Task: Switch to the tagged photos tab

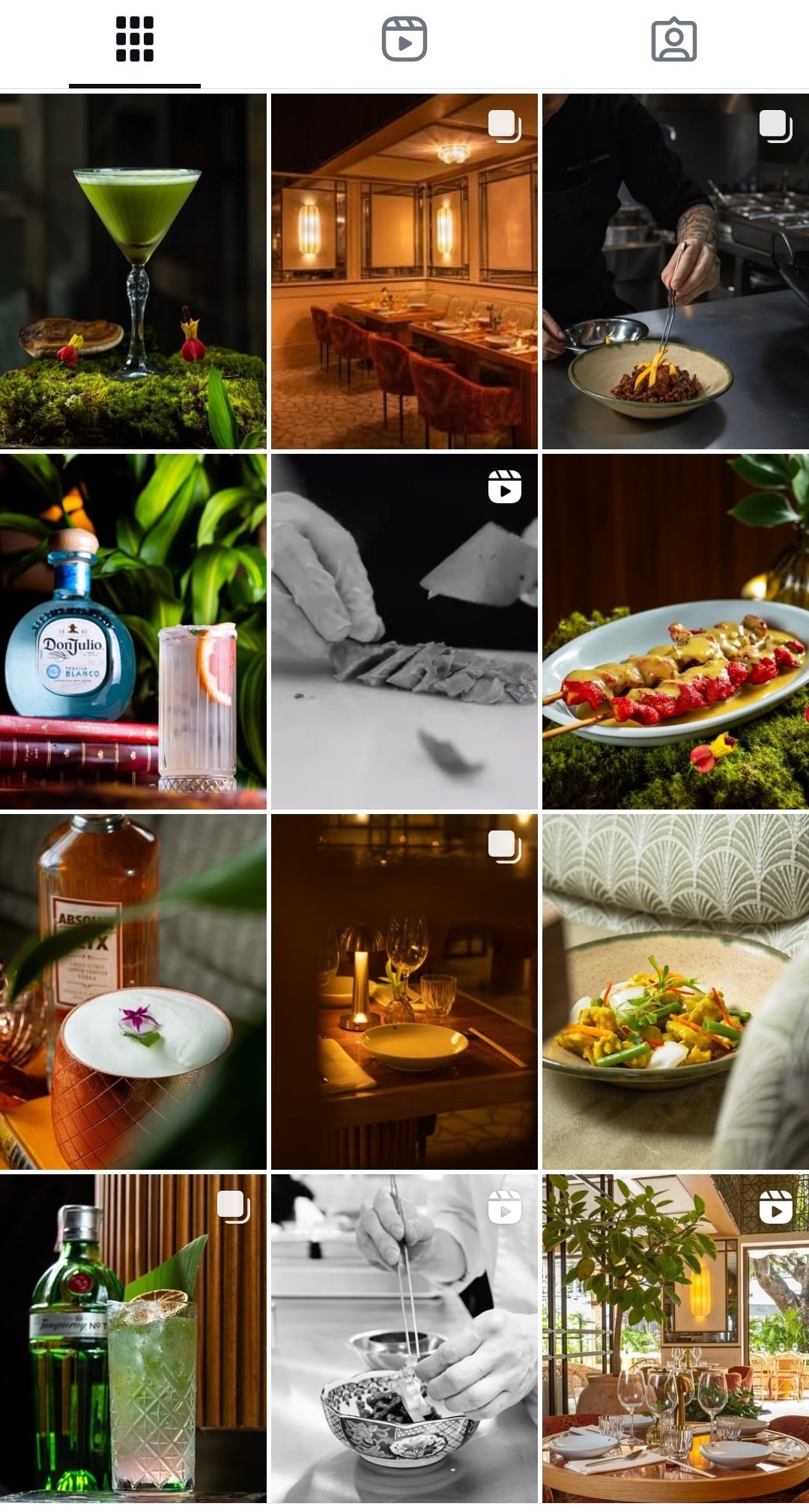Action: tap(673, 39)
